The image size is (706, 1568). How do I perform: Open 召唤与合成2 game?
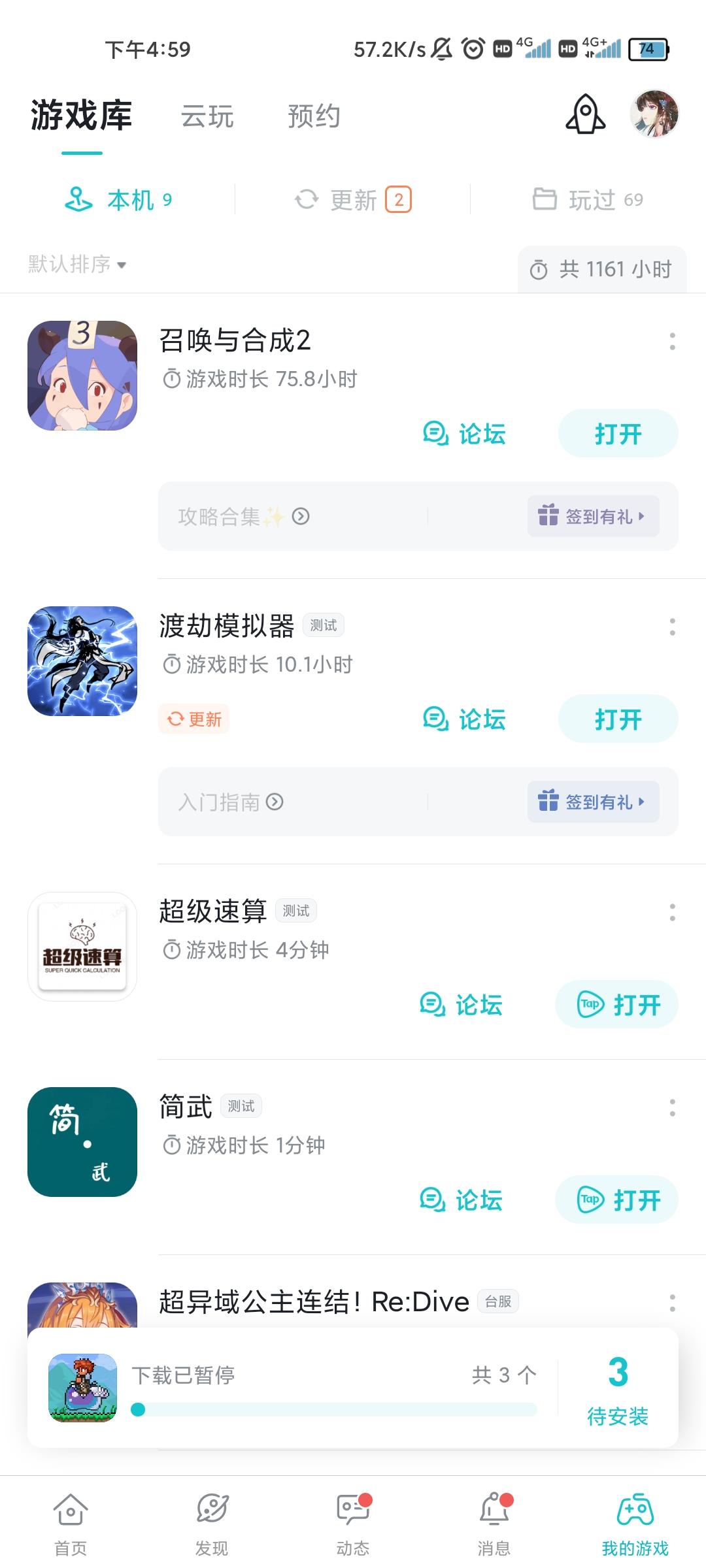618,434
